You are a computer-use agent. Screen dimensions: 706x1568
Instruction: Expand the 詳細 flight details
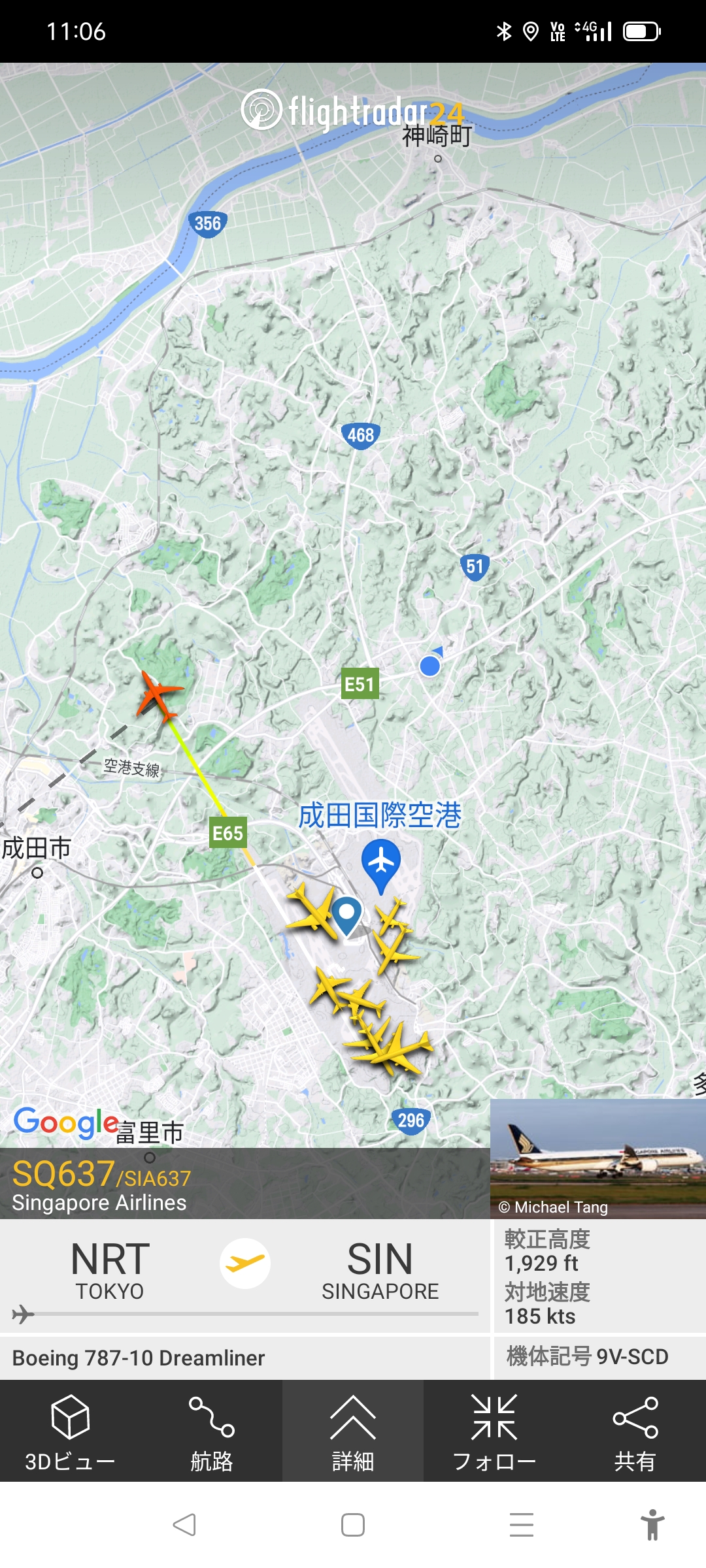[x=352, y=1432]
